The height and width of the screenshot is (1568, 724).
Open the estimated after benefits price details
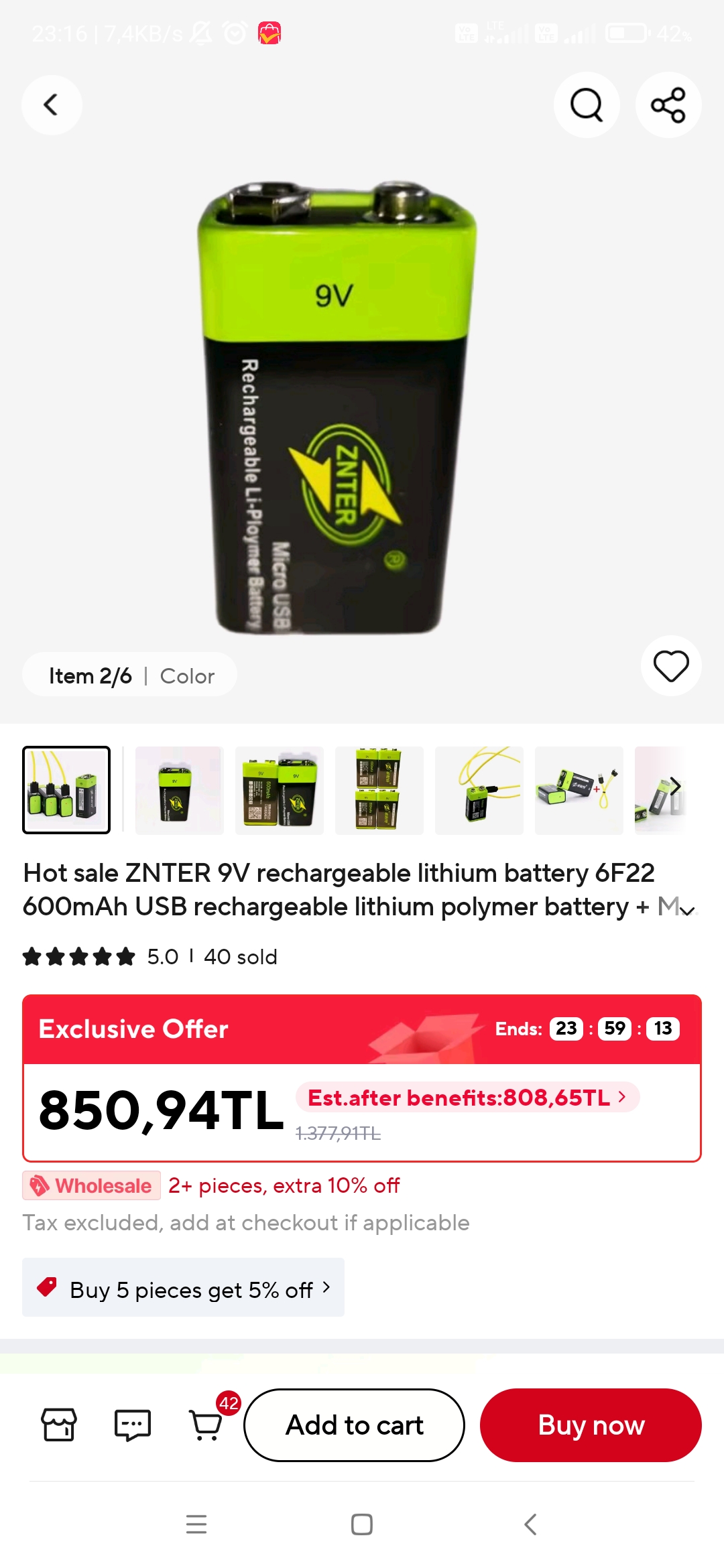click(467, 1098)
